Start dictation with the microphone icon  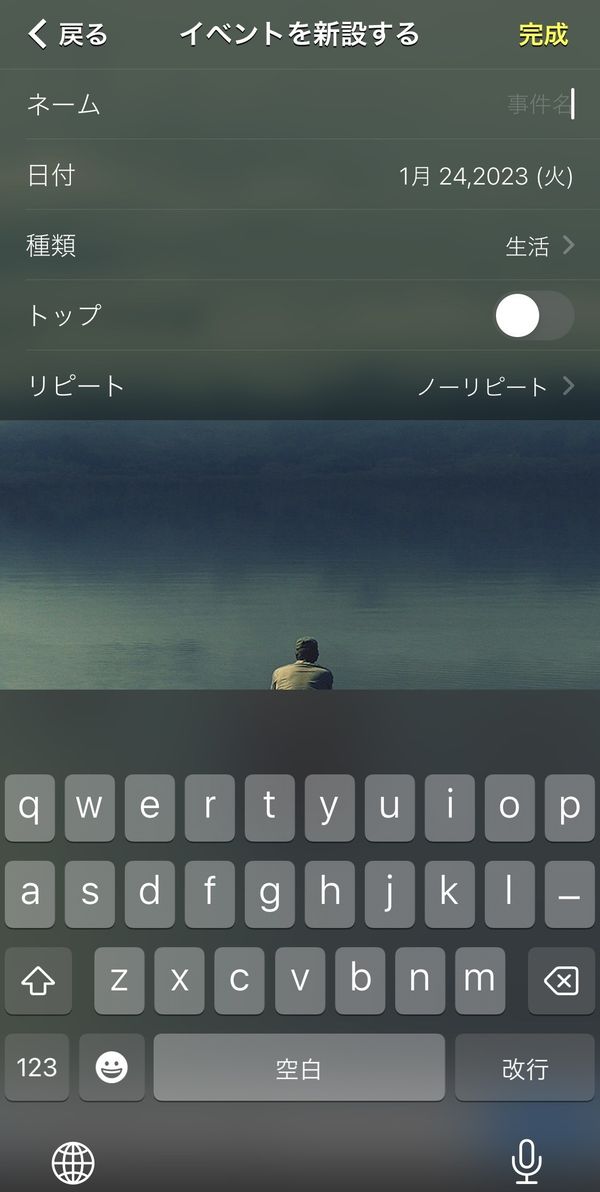526,1161
